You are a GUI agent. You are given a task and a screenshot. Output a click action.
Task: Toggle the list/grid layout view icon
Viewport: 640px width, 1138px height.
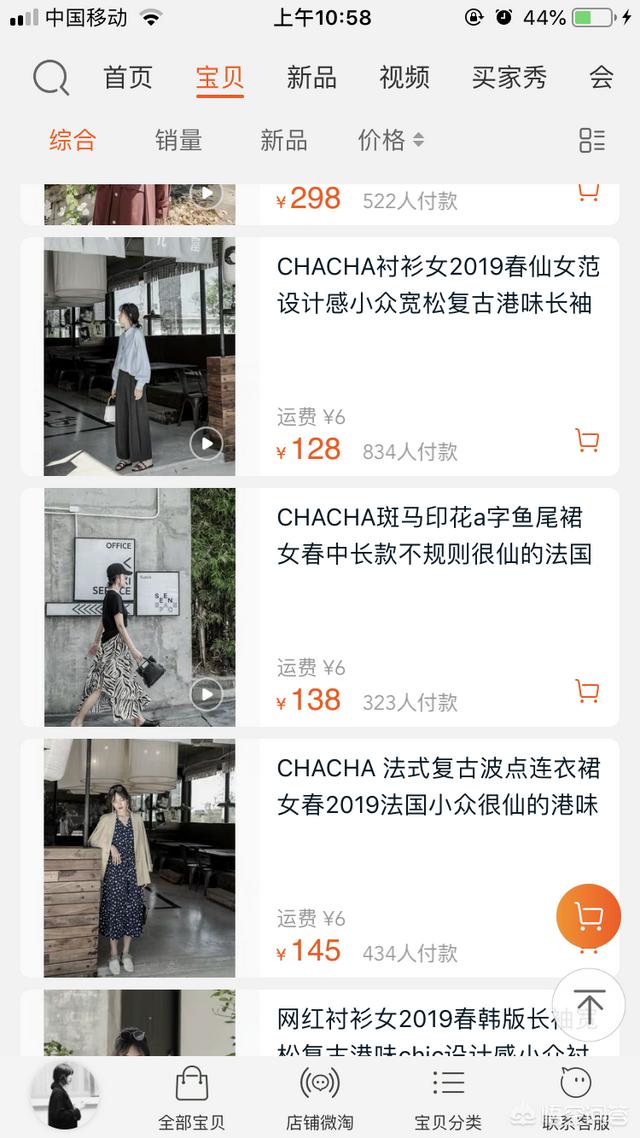coord(592,141)
